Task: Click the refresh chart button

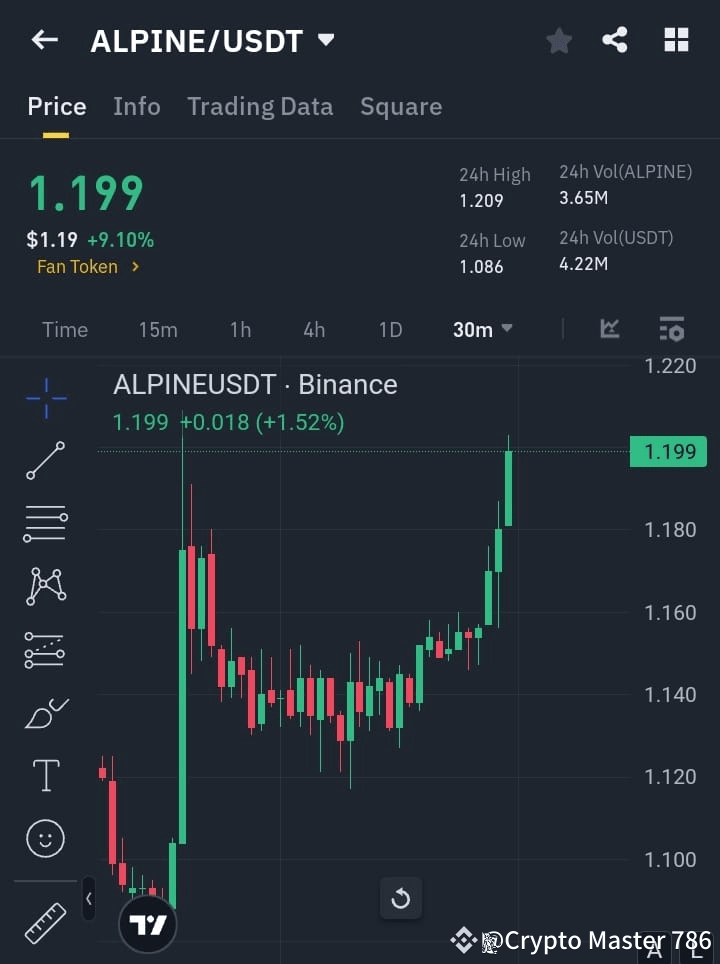Action: 400,899
